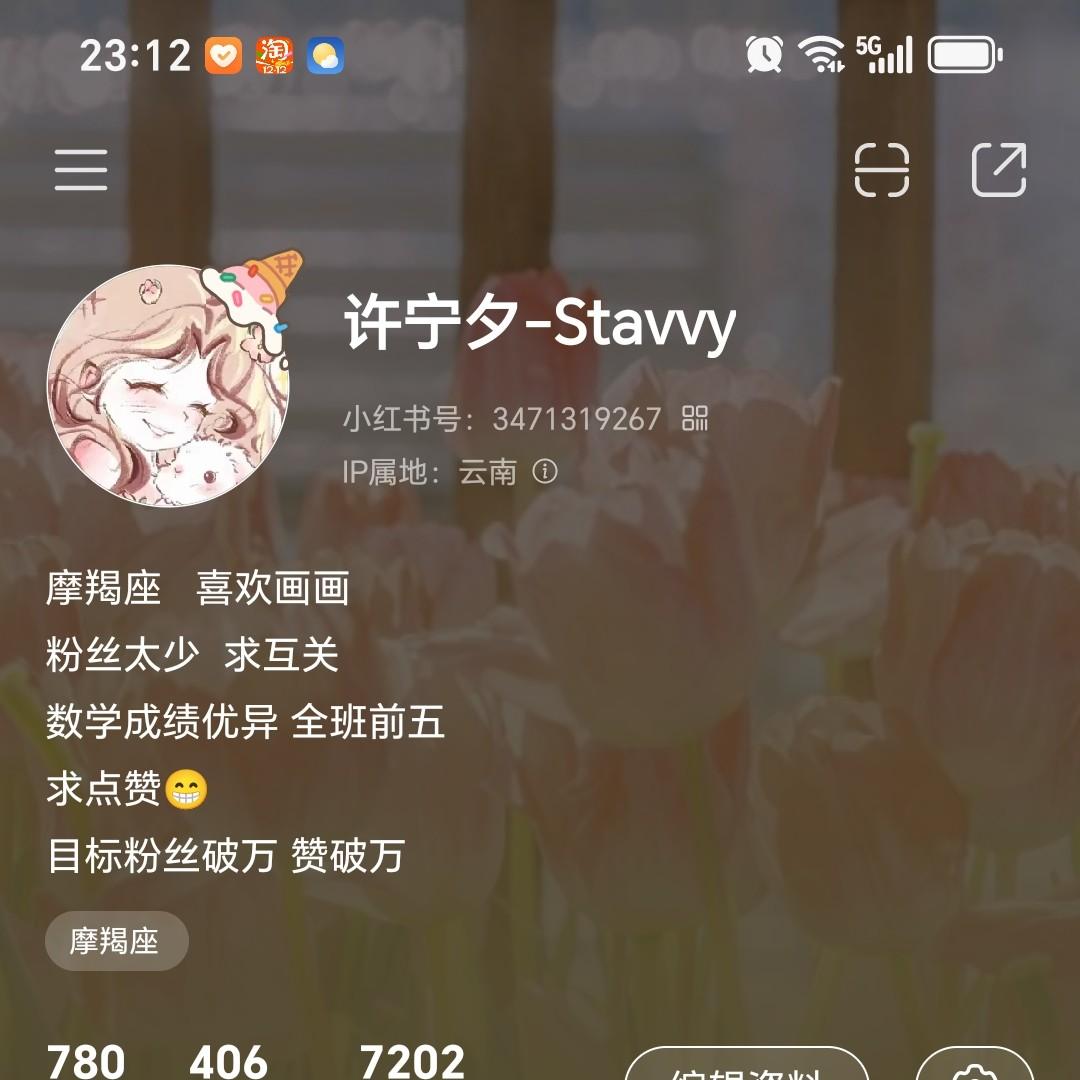Tap the 摩羯座 tag chip
Screen dimensions: 1080x1080
click(x=116, y=941)
